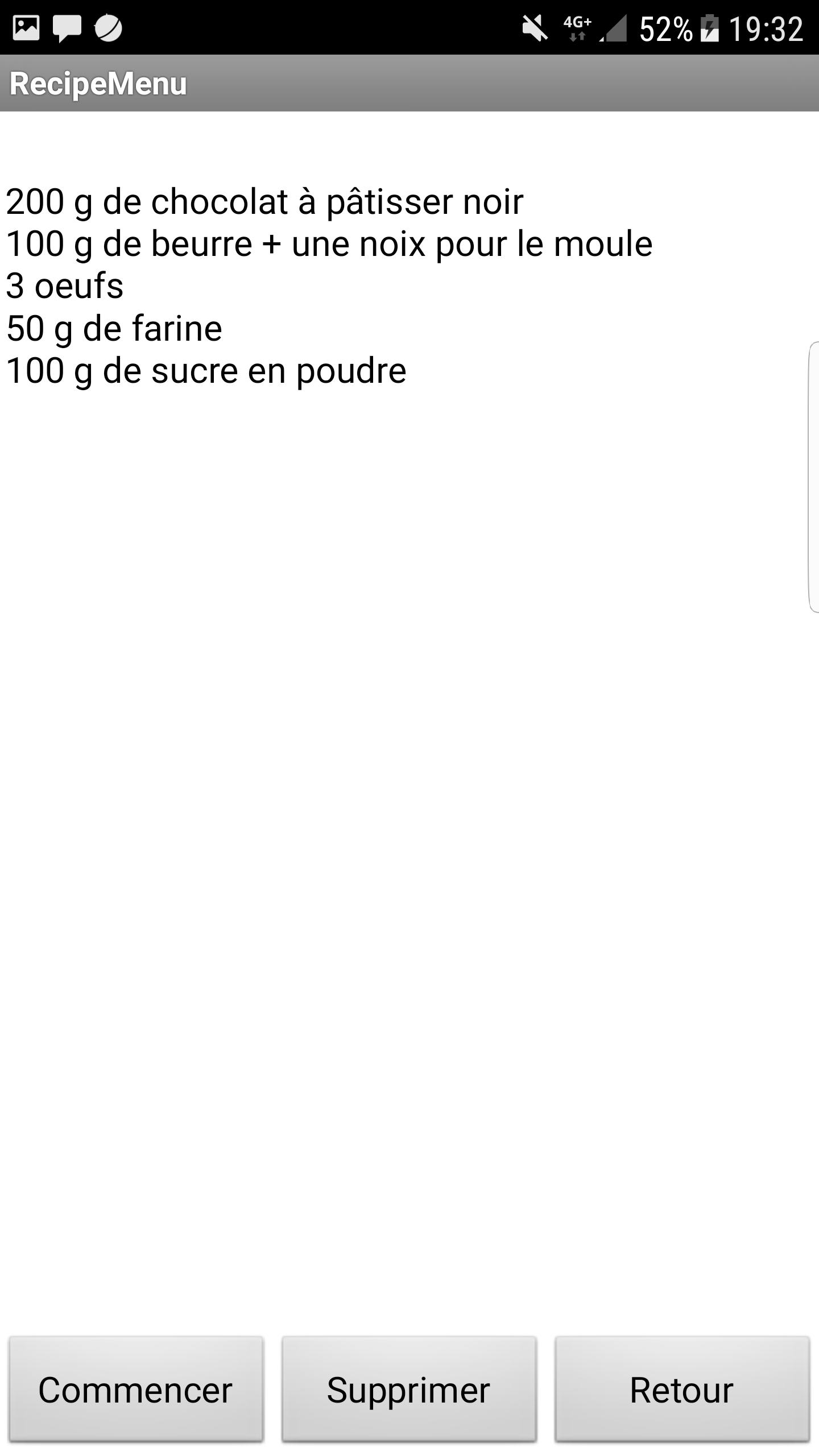Viewport: 819px width, 1456px height.
Task: Open the edge panel handle
Action: point(813,477)
